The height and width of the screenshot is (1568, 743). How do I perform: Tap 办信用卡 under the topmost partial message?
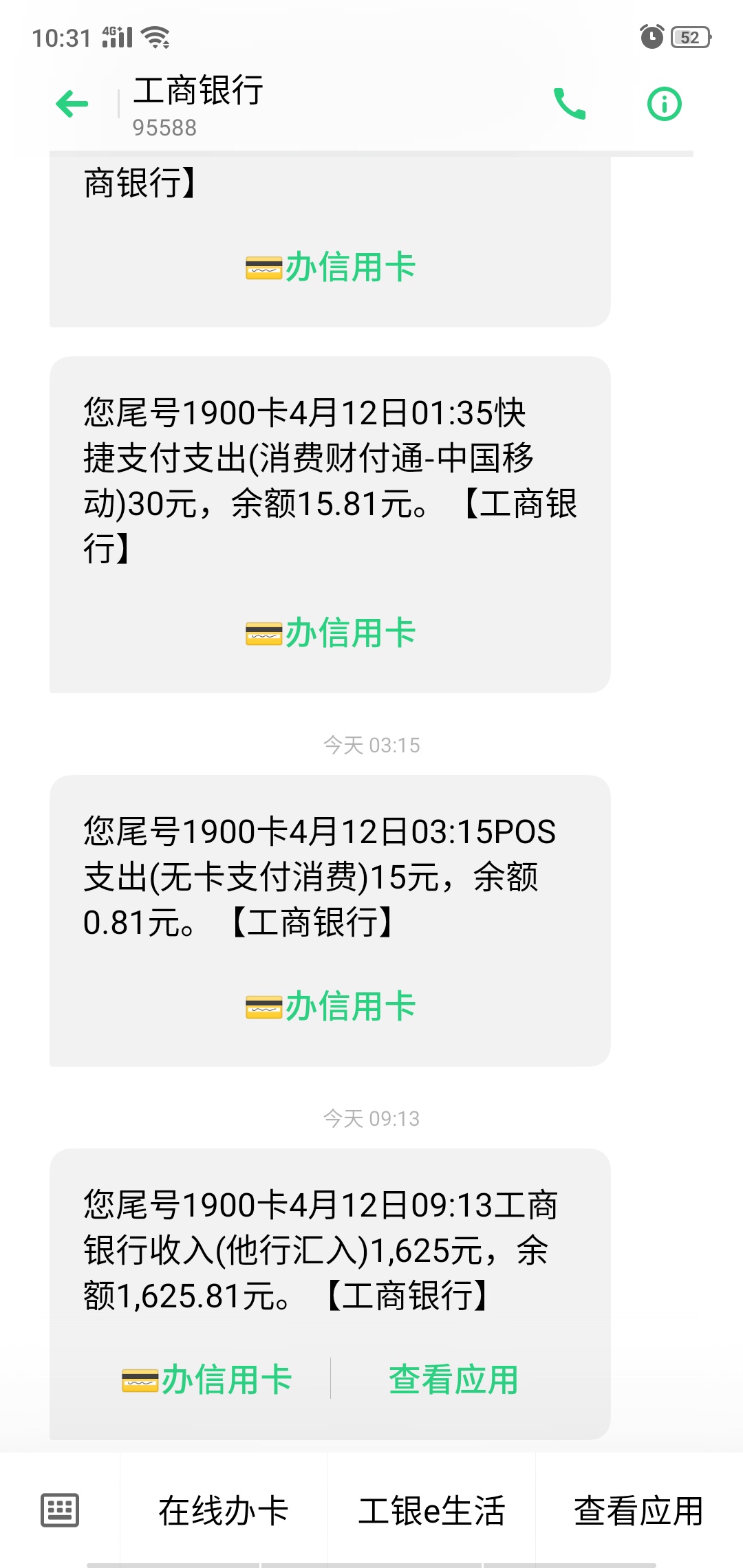[331, 268]
